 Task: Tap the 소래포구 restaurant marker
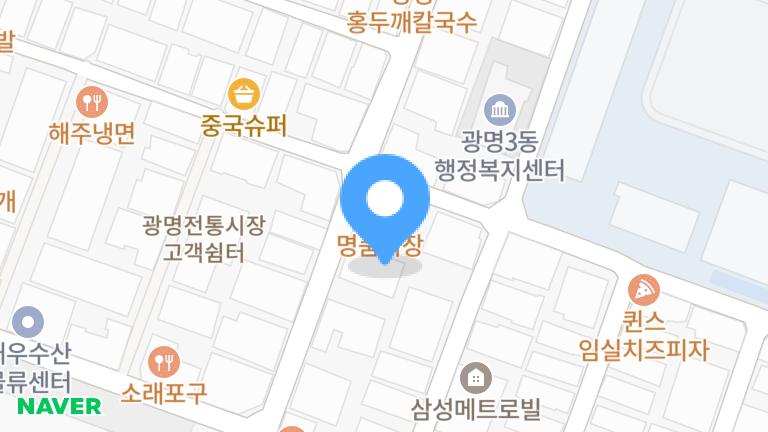point(163,361)
